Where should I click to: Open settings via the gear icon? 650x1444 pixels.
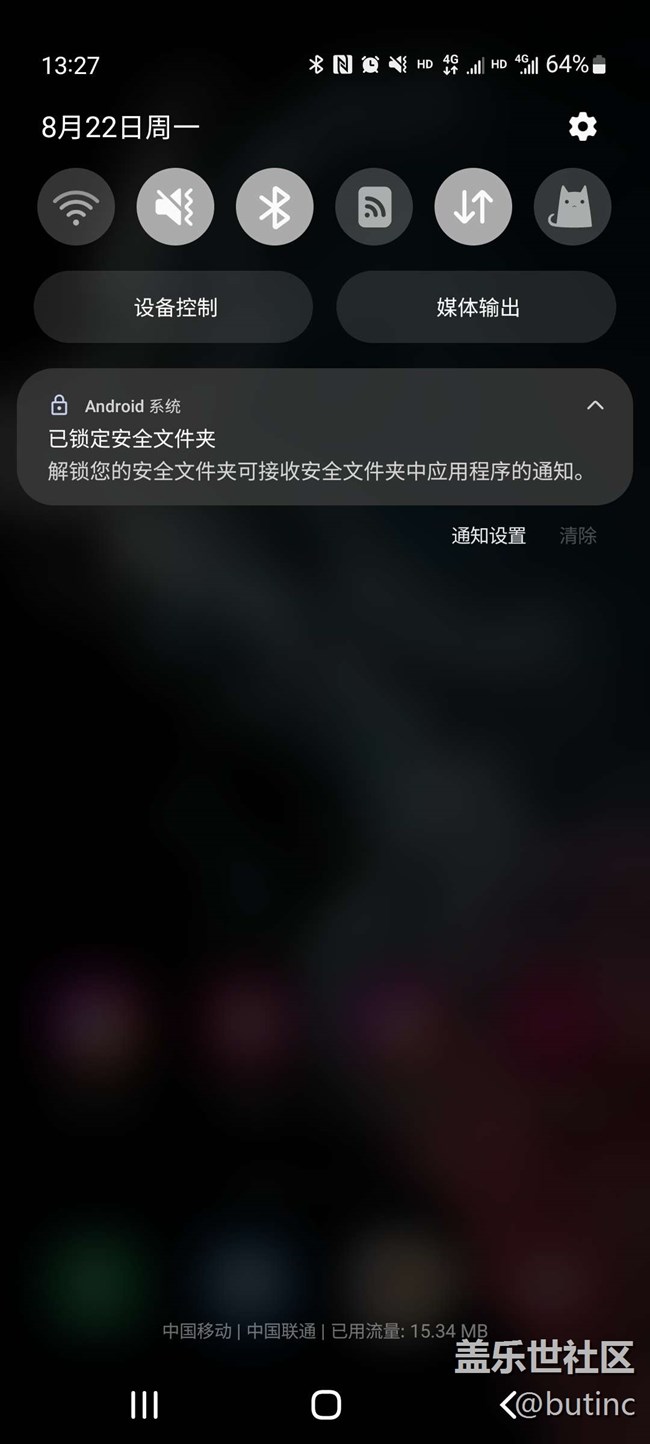click(582, 126)
